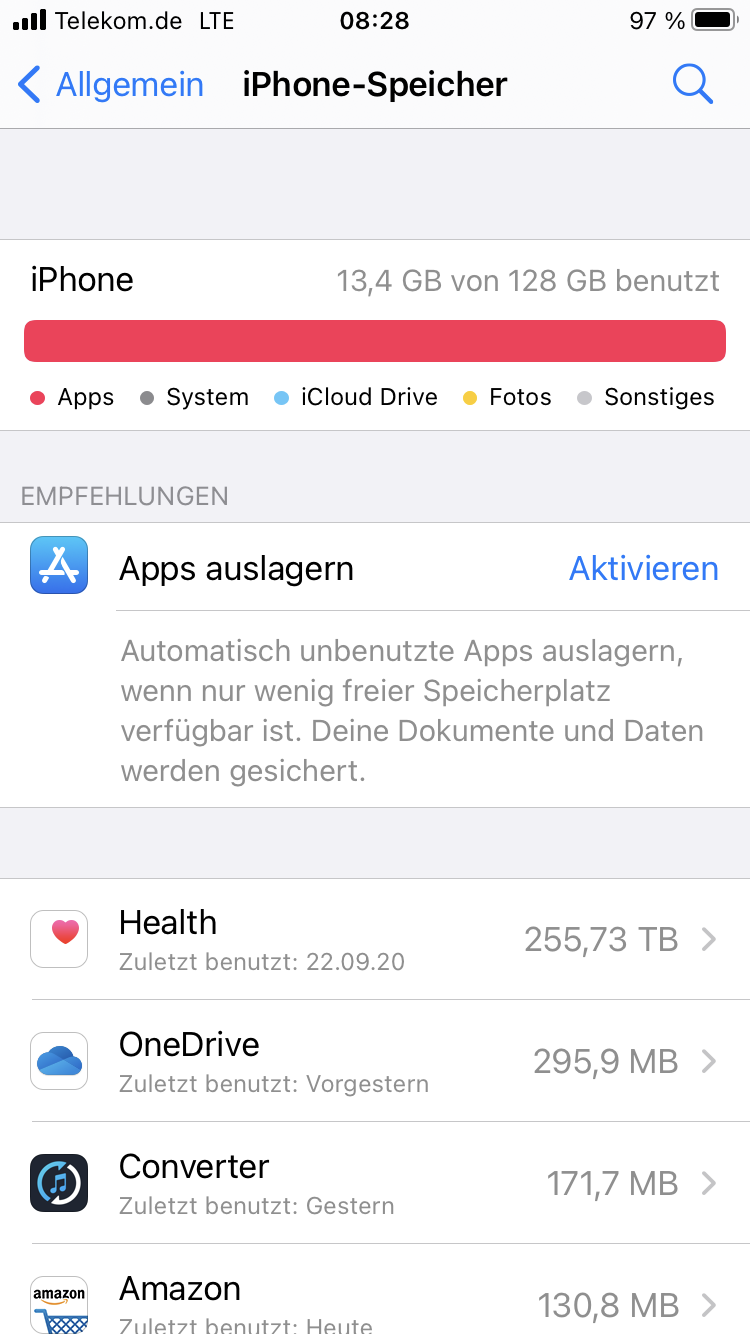This screenshot has height=1334, width=750.
Task: Select the Amazon app row
Action: (375, 1300)
